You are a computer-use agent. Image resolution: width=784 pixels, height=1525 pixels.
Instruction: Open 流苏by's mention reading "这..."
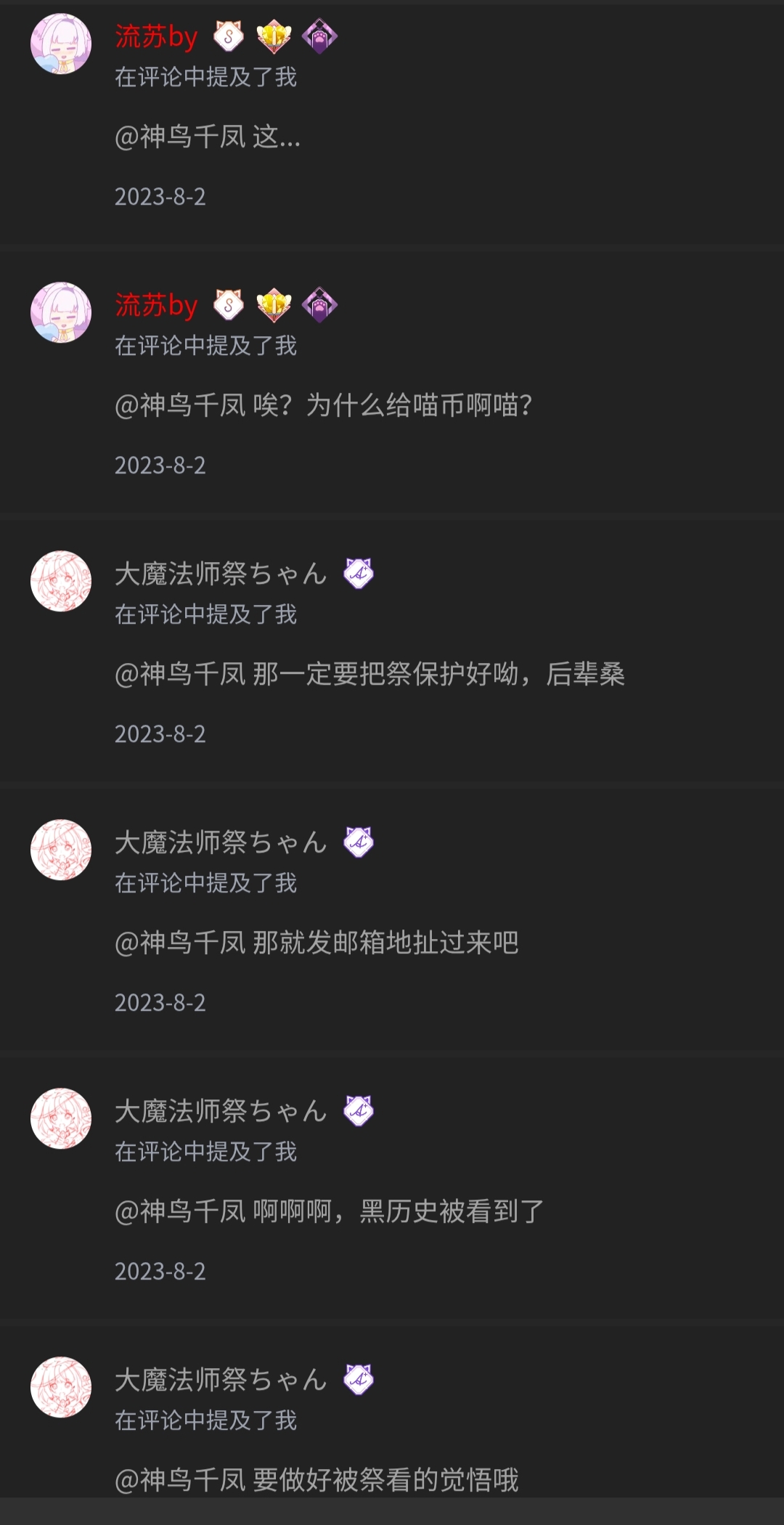[208, 137]
